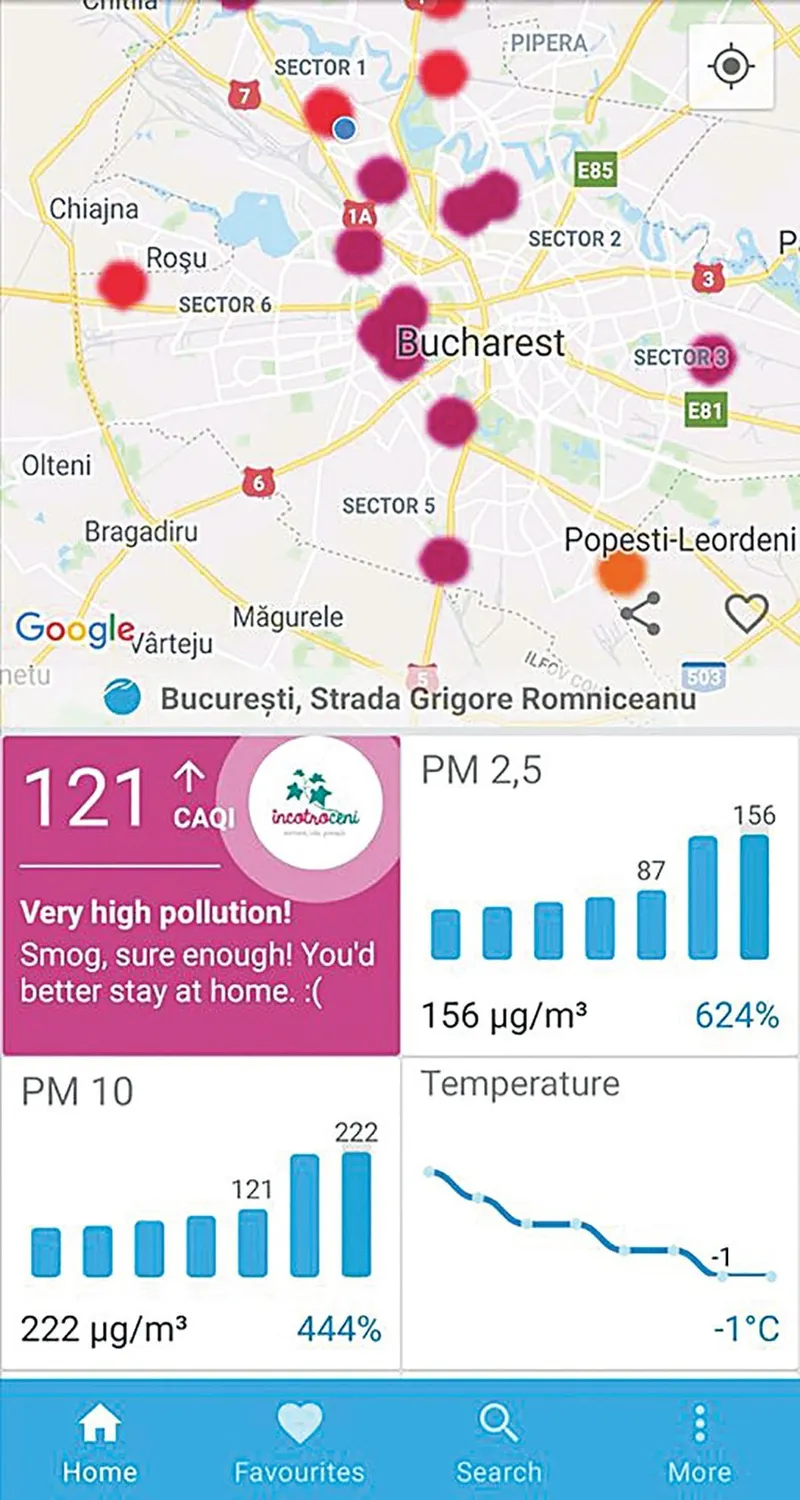Select the sensor marker in Sector 3
This screenshot has width=800, height=1500.
click(x=712, y=358)
